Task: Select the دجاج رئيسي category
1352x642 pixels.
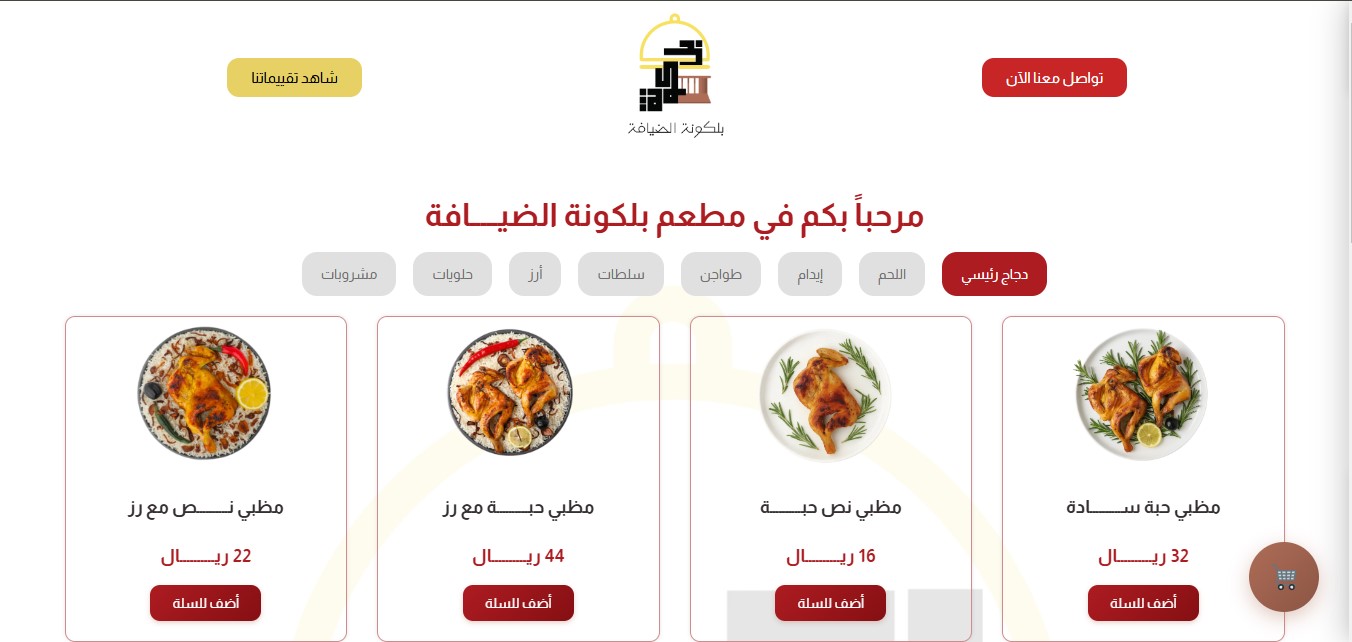Action: click(x=994, y=275)
